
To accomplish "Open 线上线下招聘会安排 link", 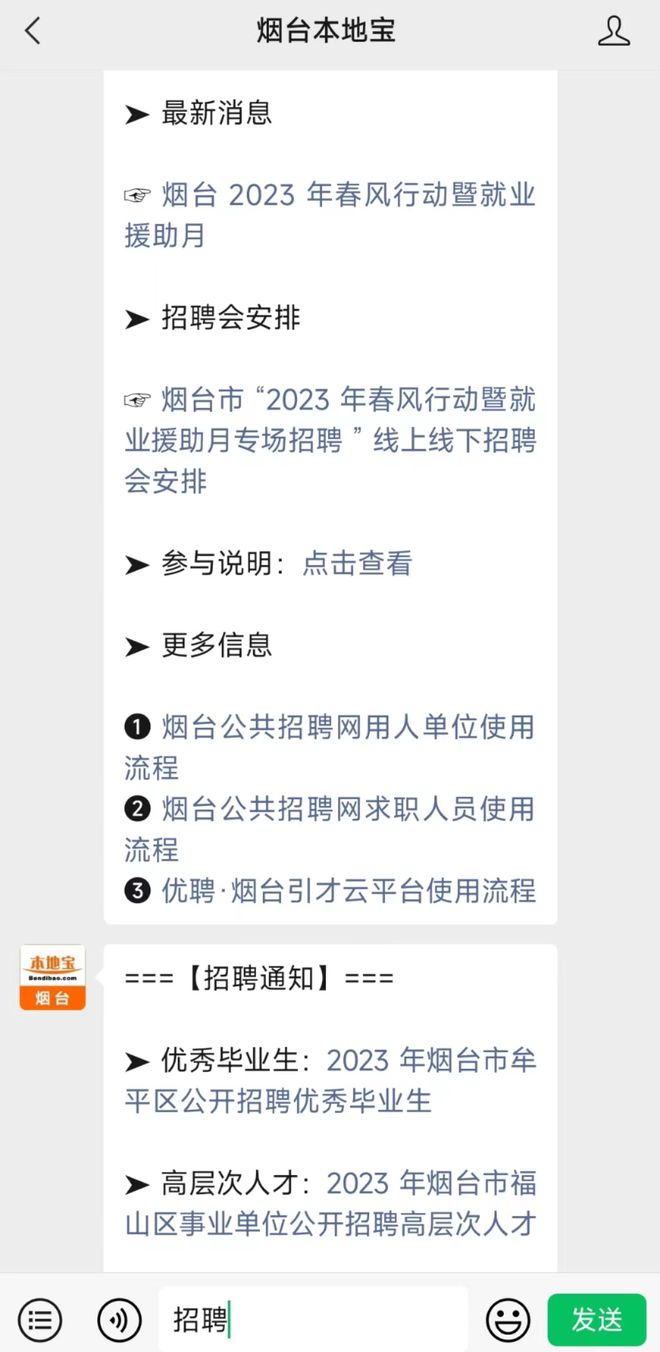I will tap(330, 440).
